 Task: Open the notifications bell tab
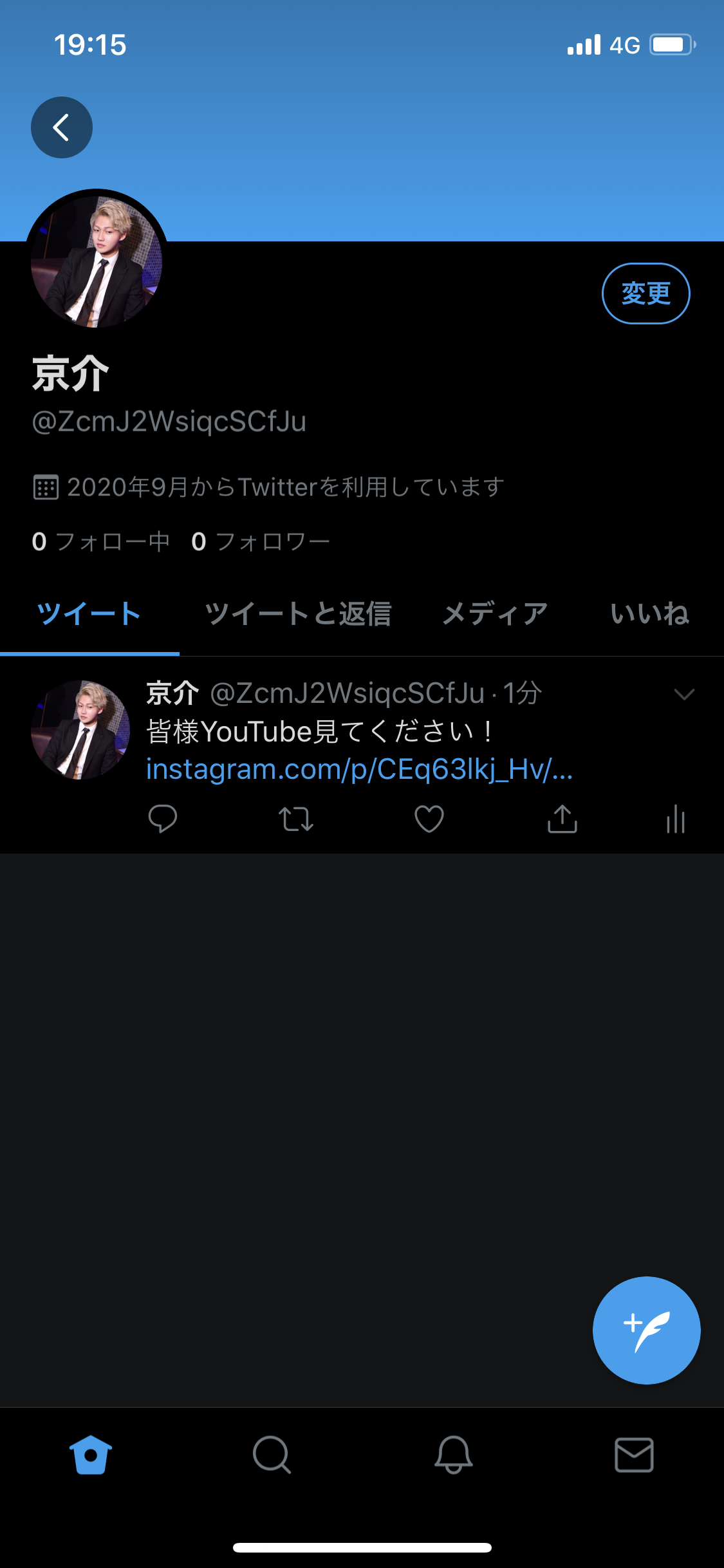[x=454, y=1455]
